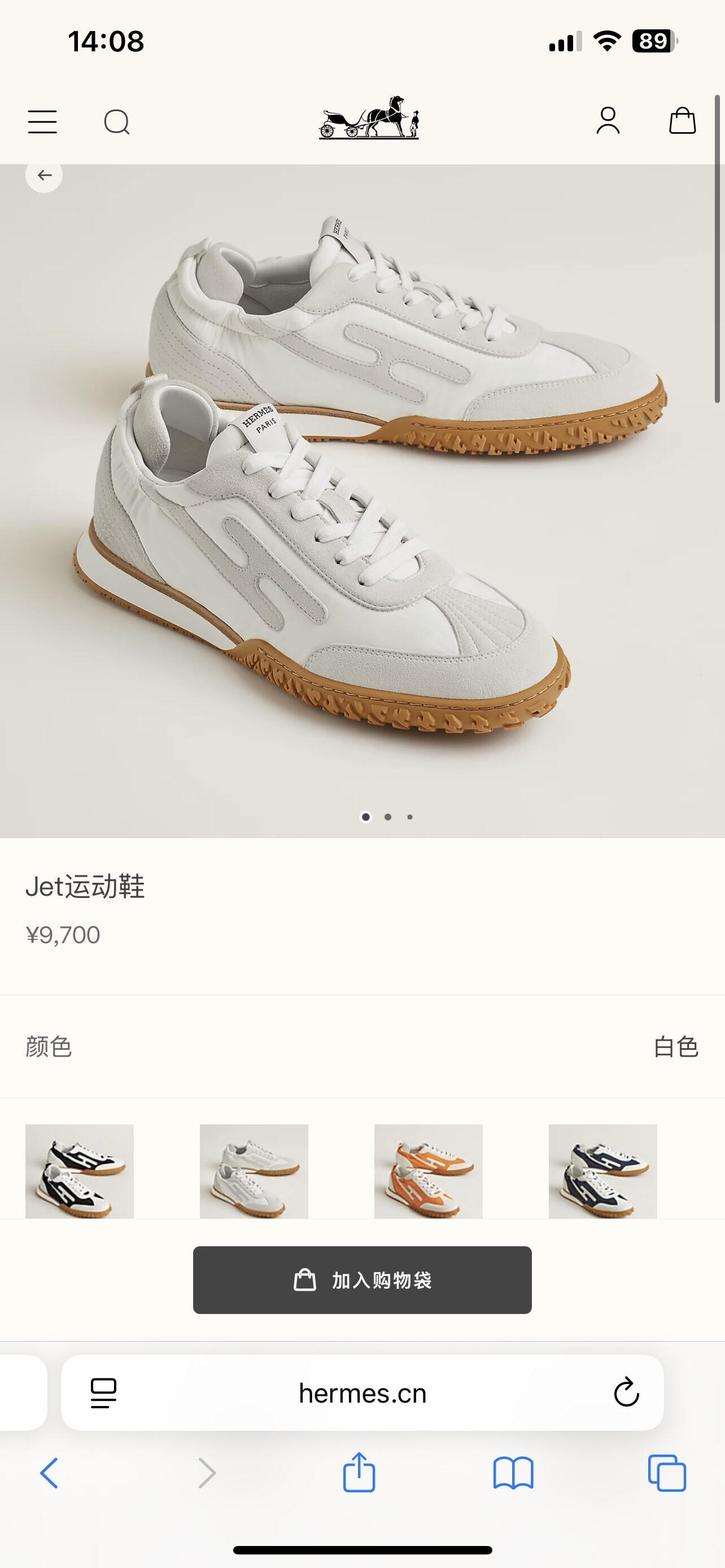Go to Hermès home via logo

click(x=369, y=118)
